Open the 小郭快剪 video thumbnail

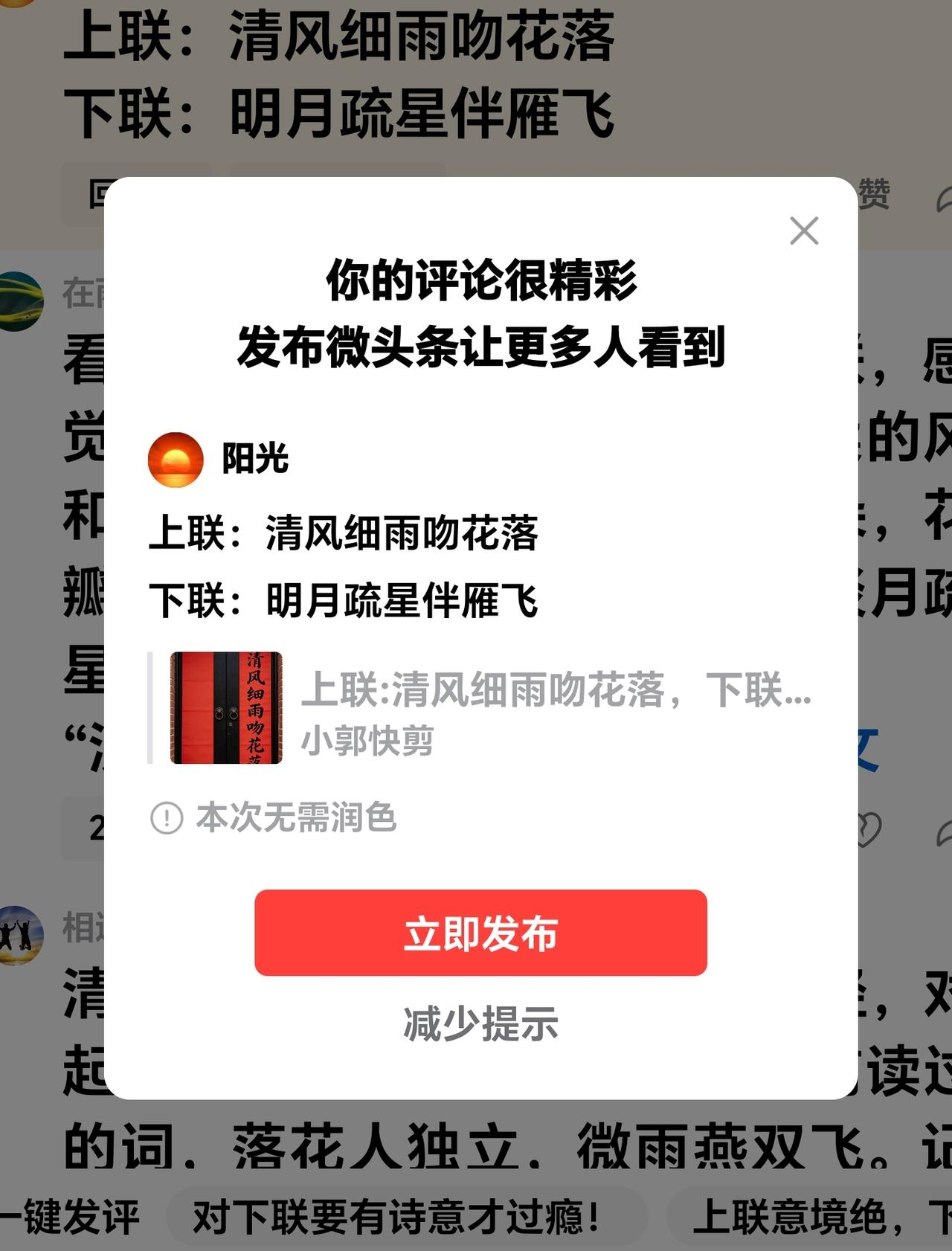[225, 707]
